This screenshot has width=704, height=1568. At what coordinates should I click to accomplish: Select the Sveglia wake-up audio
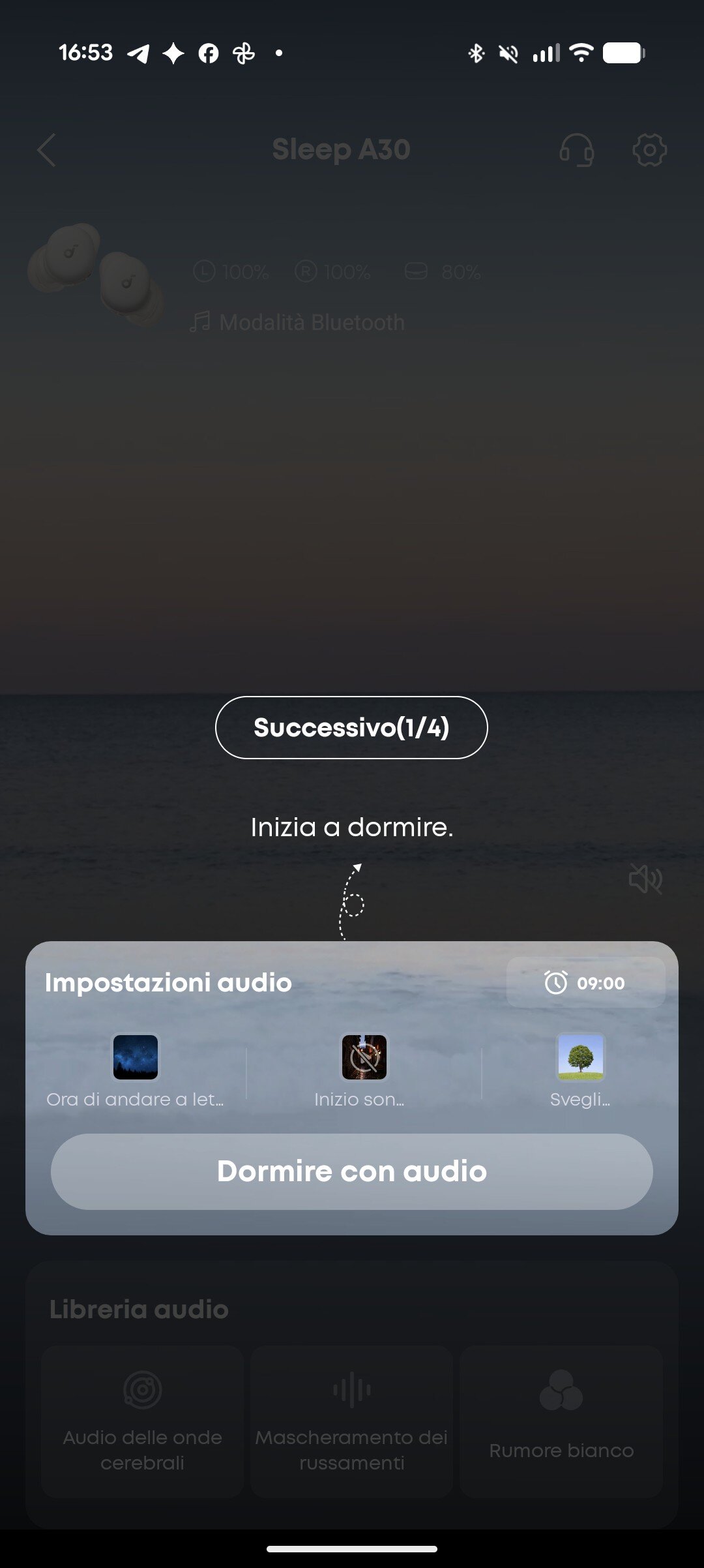click(580, 1068)
